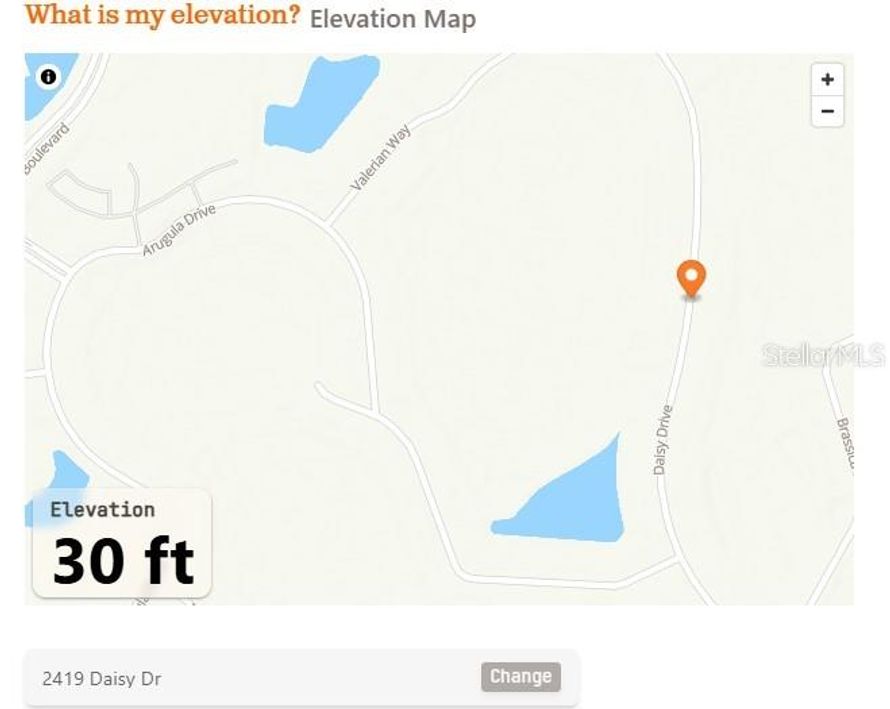Zoom in on the elevation map
The height and width of the screenshot is (709, 890).
click(827, 80)
